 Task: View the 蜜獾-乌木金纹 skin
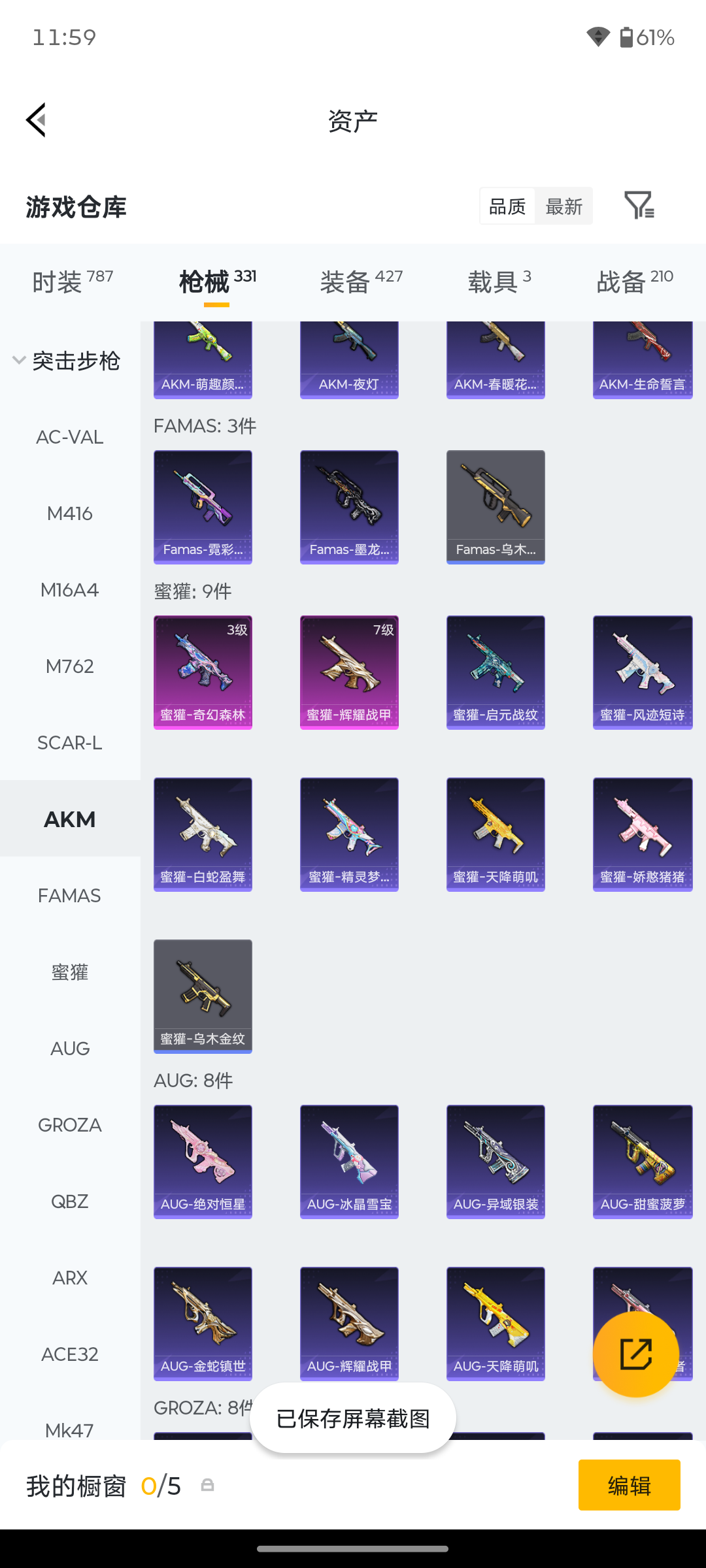pyautogui.click(x=203, y=996)
